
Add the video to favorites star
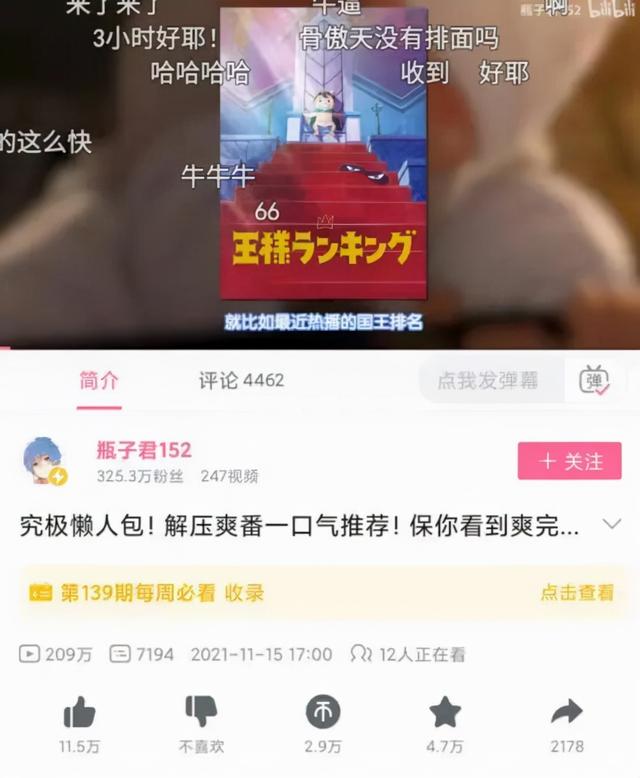pos(444,712)
